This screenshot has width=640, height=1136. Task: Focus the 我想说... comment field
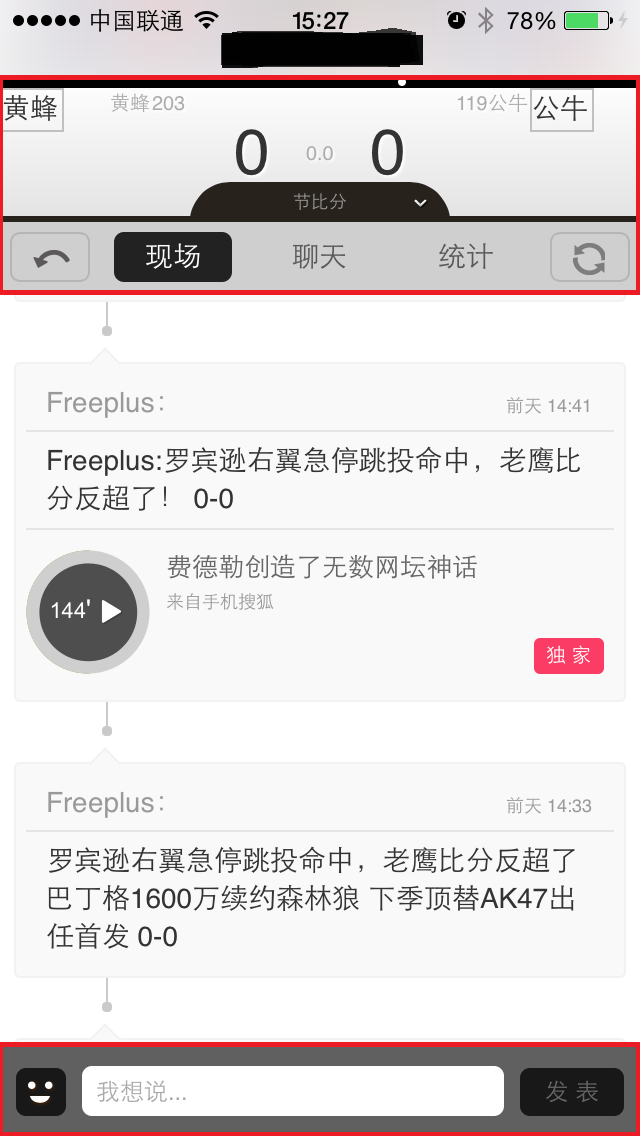tap(293, 1091)
